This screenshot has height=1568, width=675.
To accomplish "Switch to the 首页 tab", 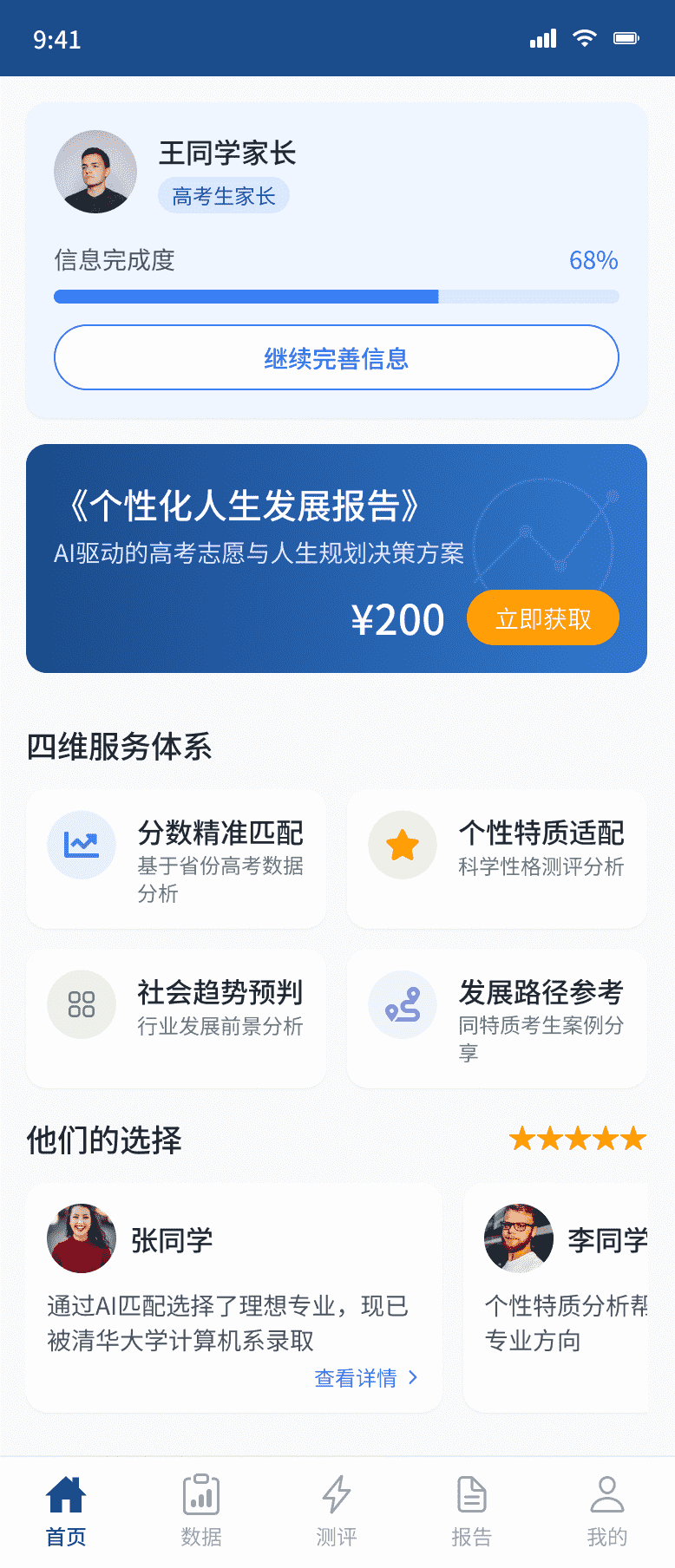I will [x=66, y=1512].
